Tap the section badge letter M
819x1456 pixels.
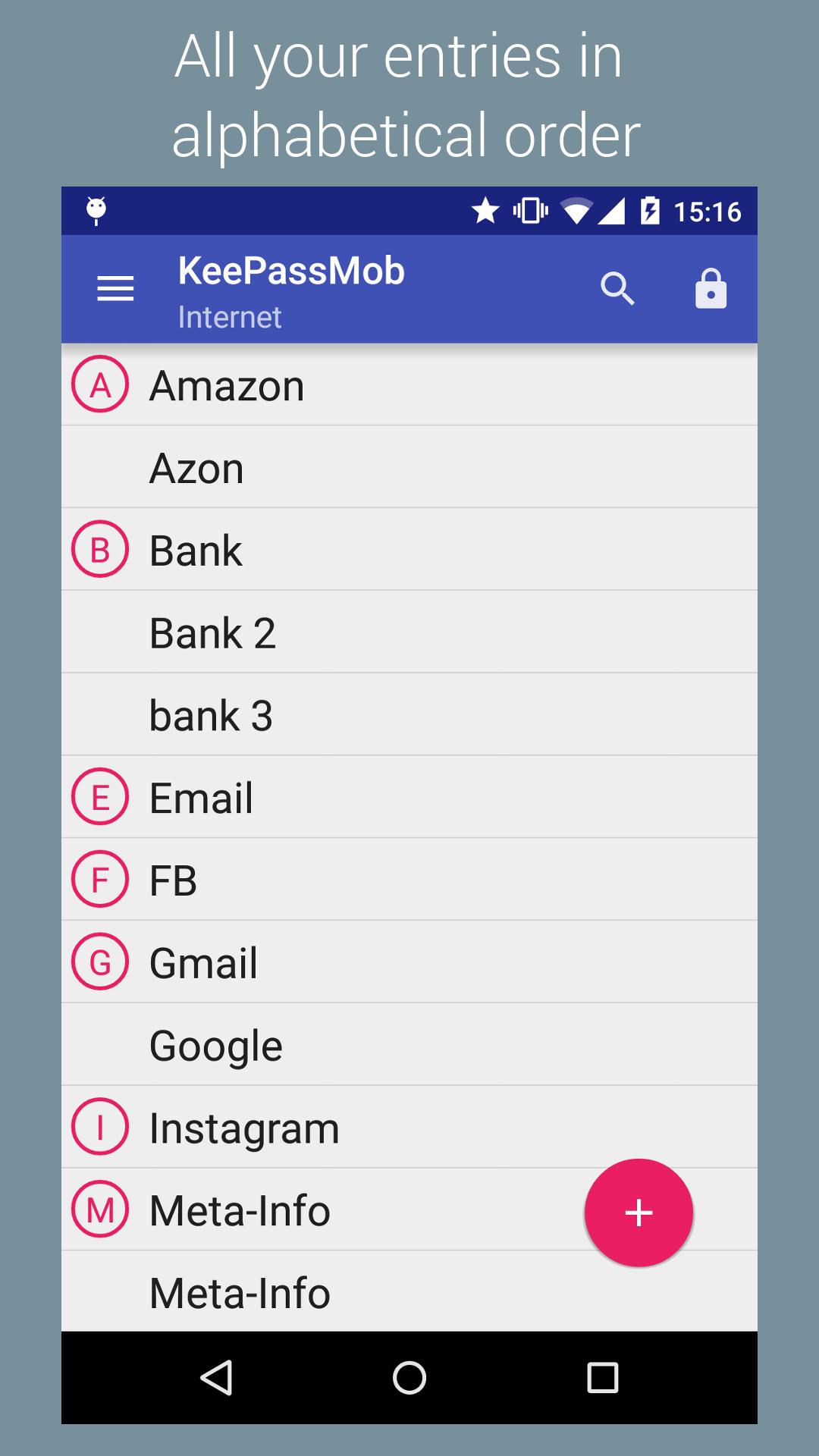tap(99, 1210)
